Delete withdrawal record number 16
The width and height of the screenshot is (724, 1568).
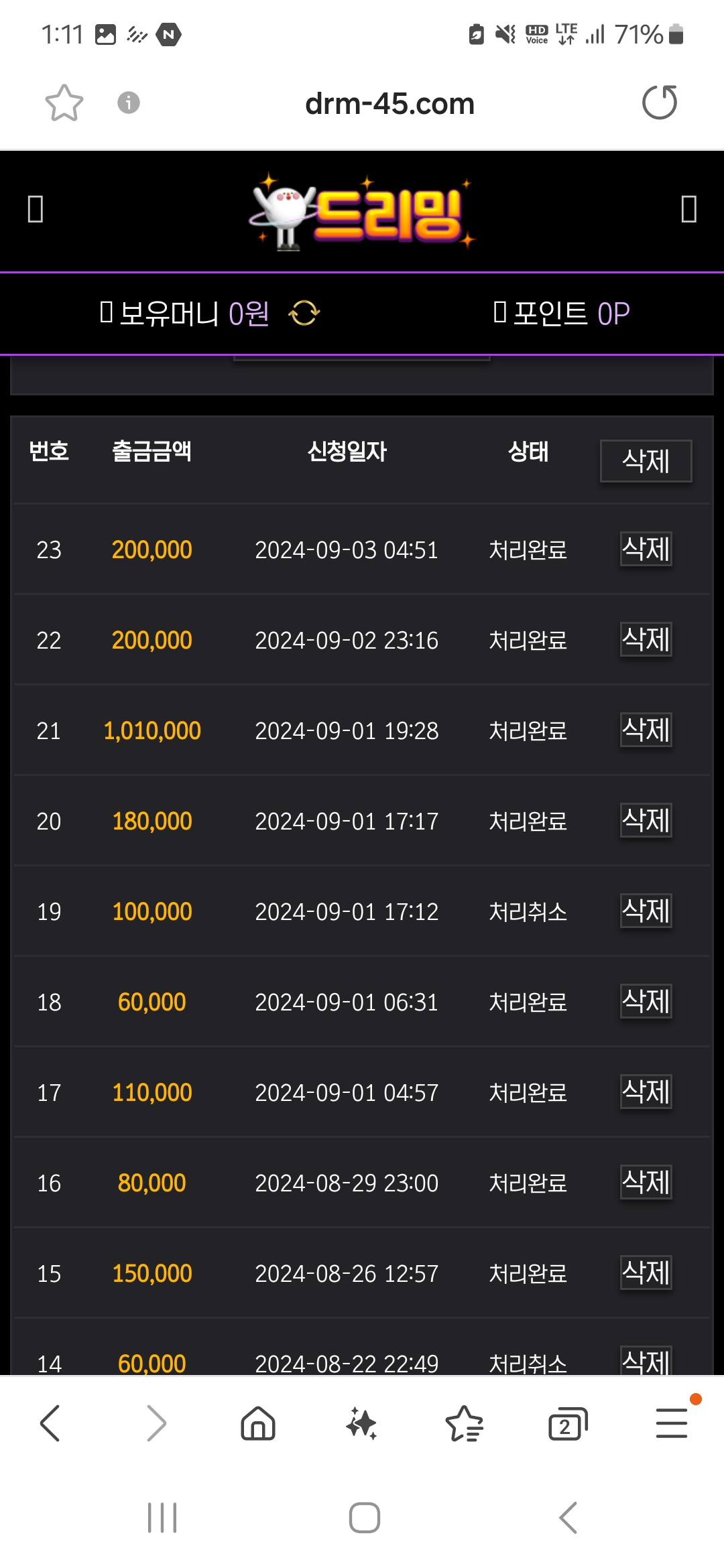(646, 1182)
